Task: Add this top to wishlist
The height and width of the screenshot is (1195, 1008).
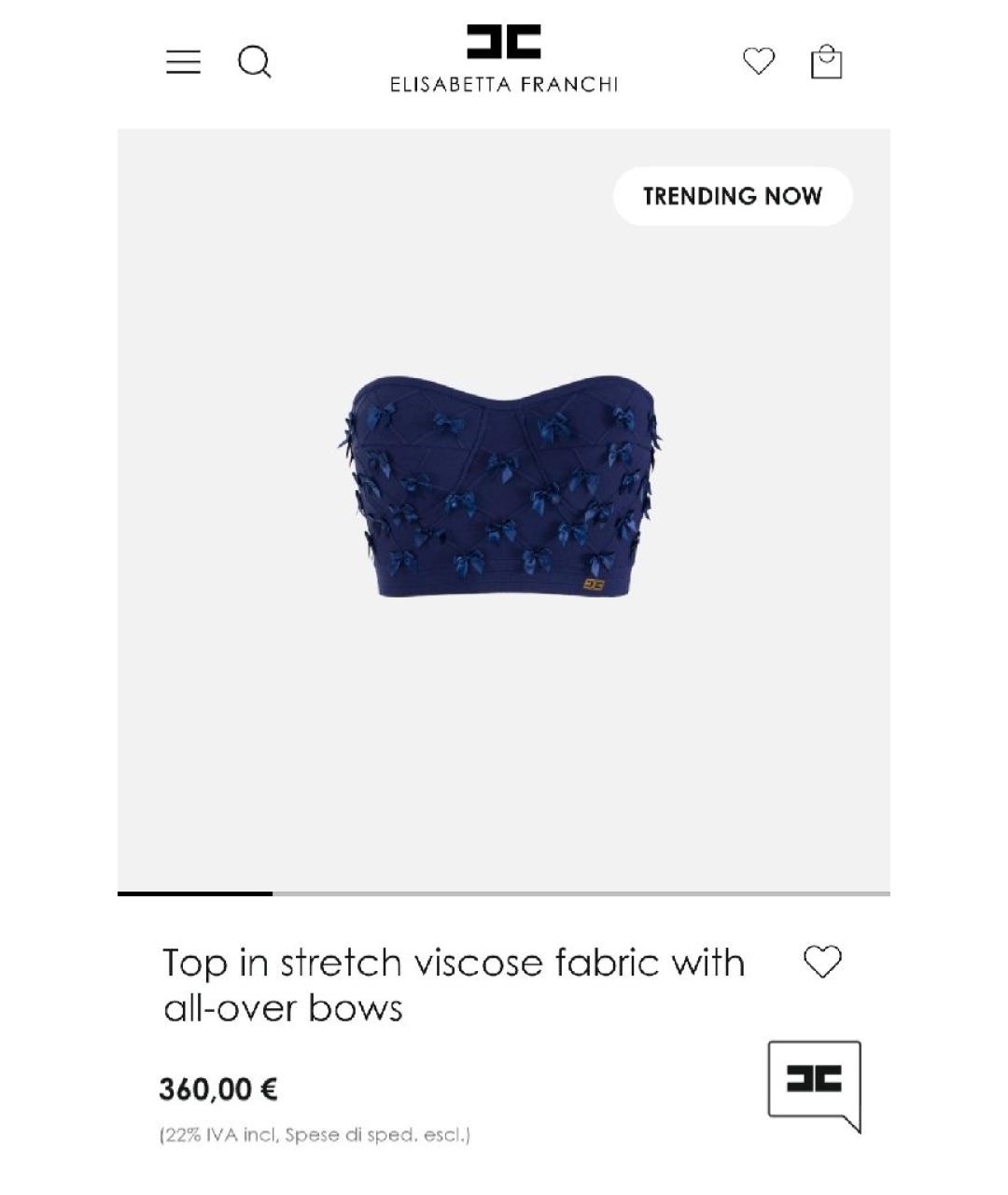Action: tap(822, 962)
